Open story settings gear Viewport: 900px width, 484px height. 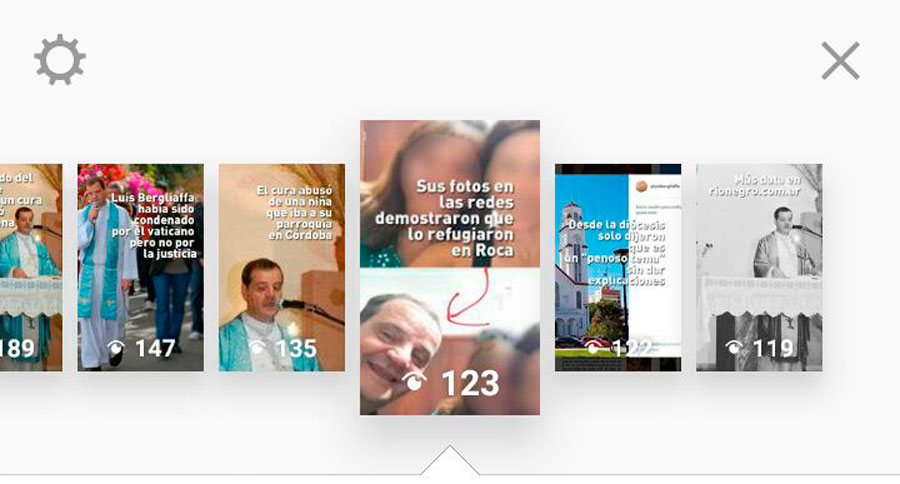(60, 61)
